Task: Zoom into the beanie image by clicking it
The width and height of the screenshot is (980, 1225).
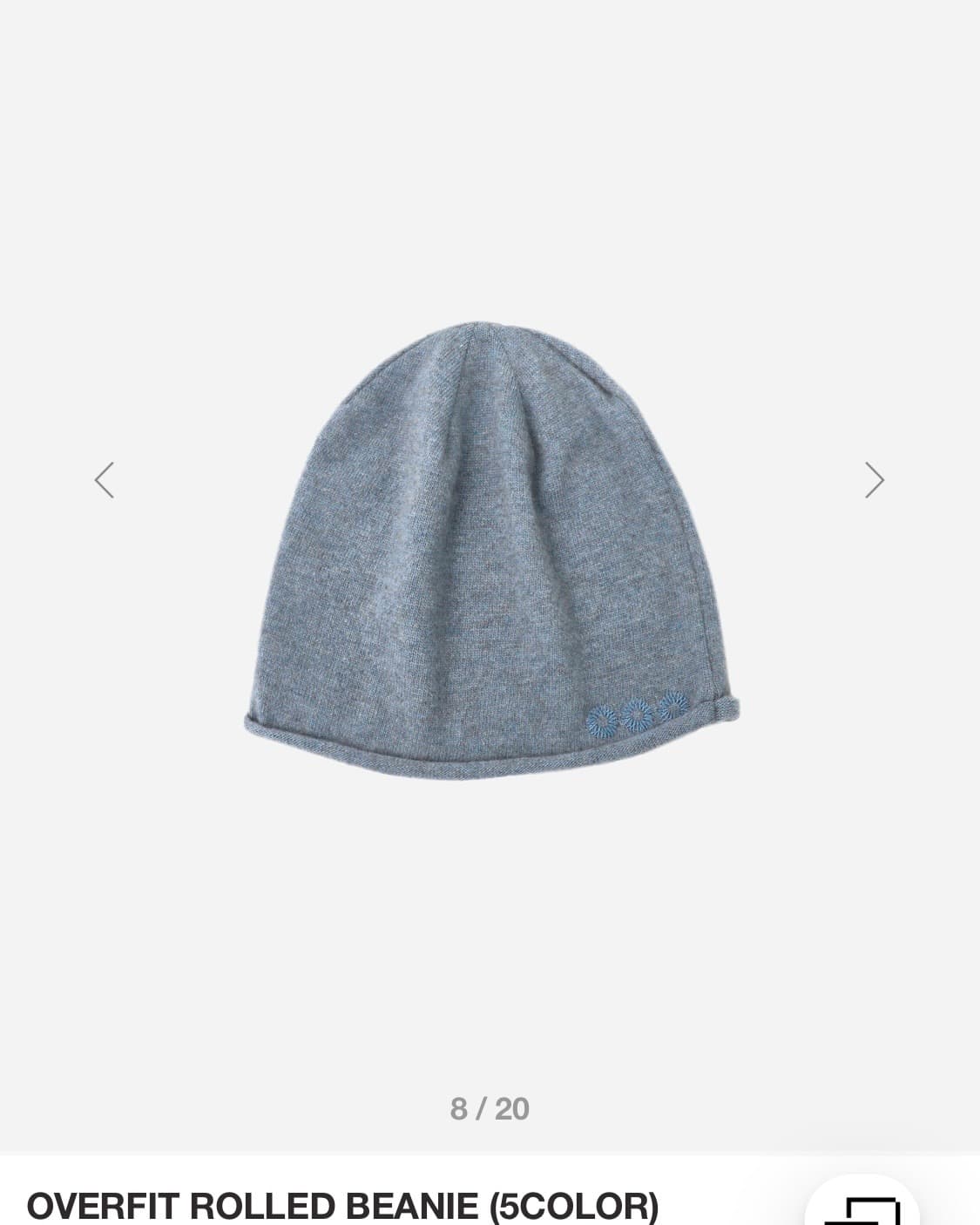Action: [x=490, y=558]
